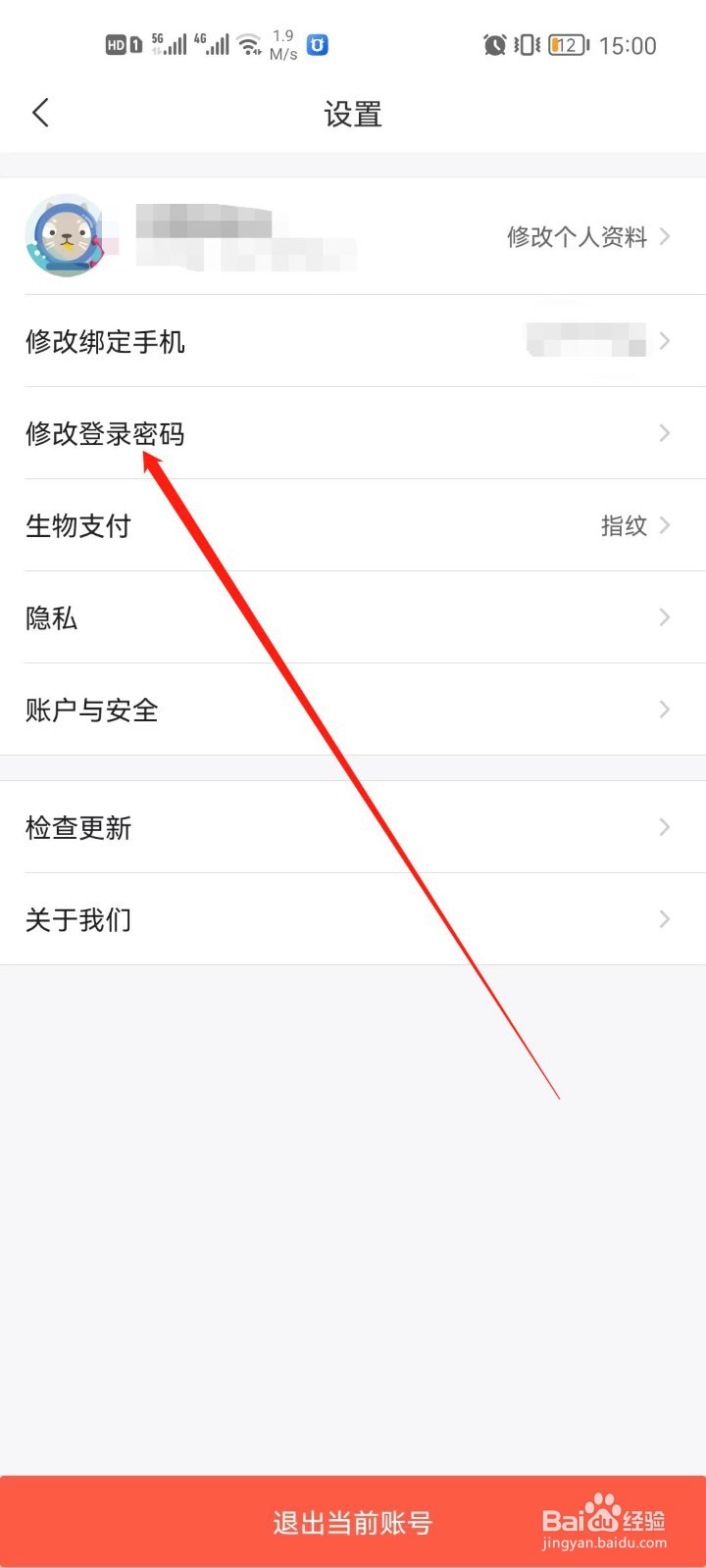Tap 指纹 to change biometric setting
The width and height of the screenshot is (706, 1568).
coord(625,526)
